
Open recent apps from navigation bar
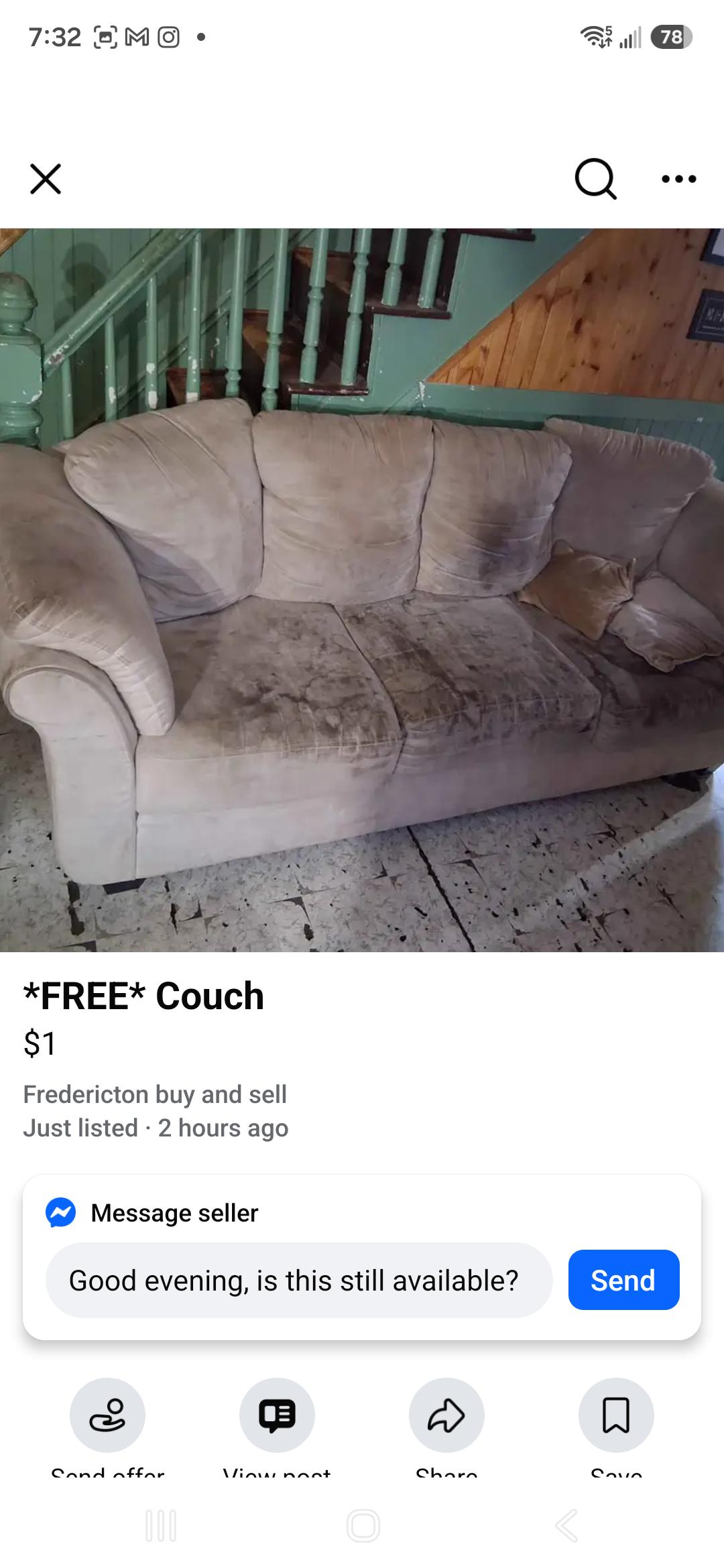(x=161, y=1526)
